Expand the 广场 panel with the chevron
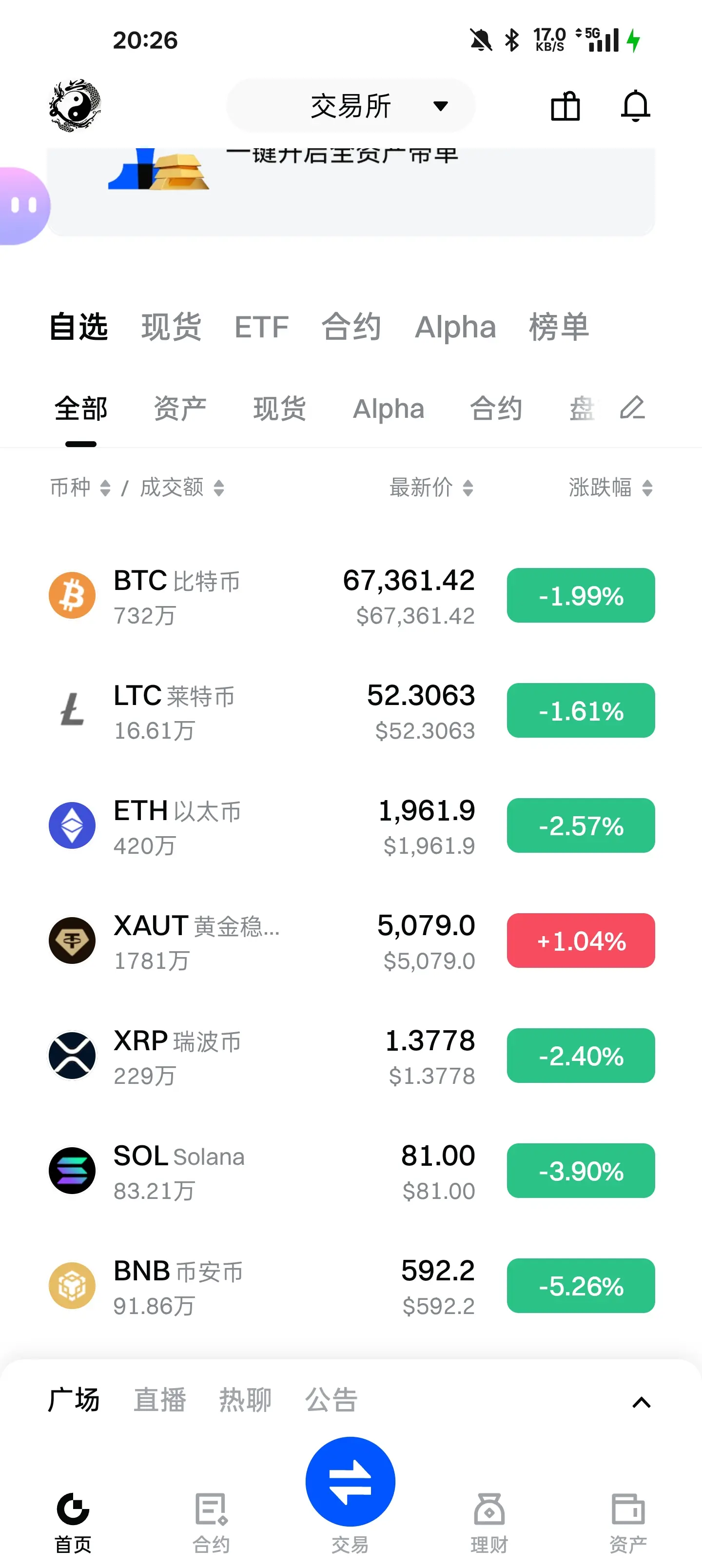The width and height of the screenshot is (702, 1568). pyautogui.click(x=641, y=1402)
